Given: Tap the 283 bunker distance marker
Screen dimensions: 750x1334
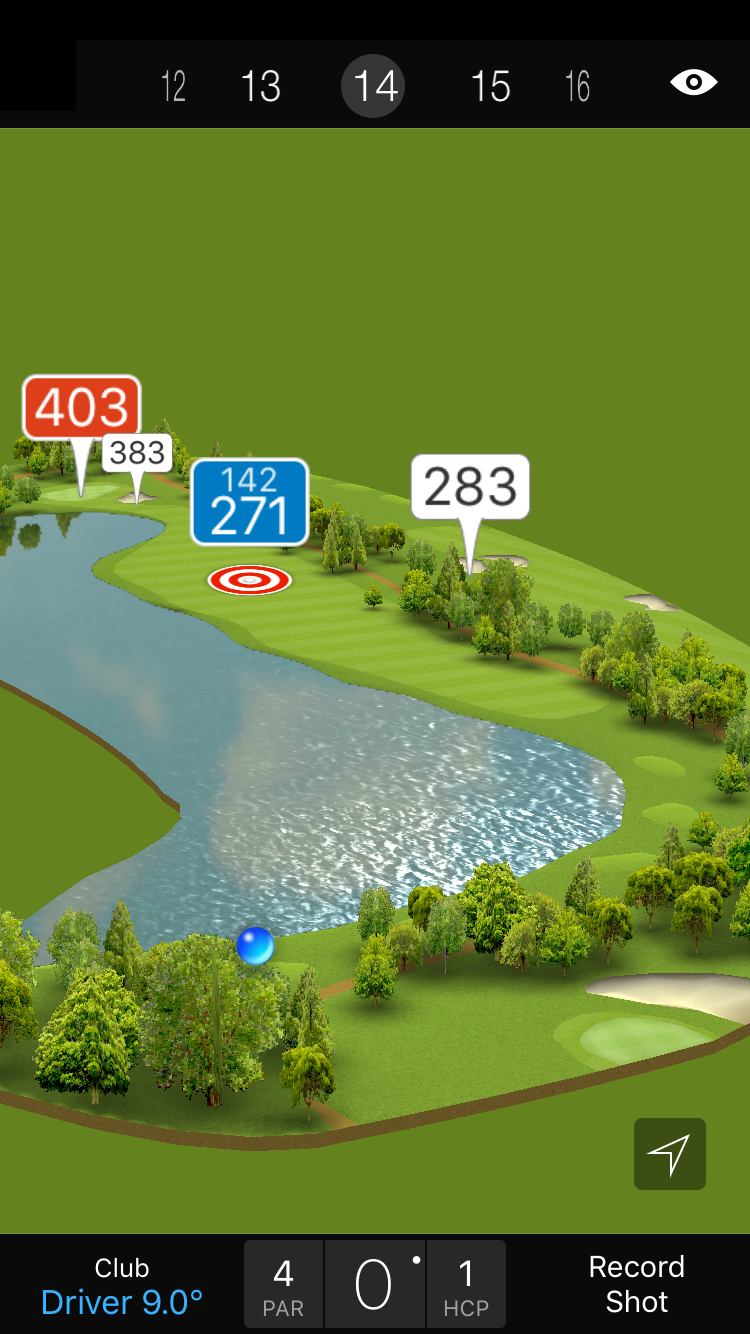Looking at the screenshot, I should (x=470, y=488).
